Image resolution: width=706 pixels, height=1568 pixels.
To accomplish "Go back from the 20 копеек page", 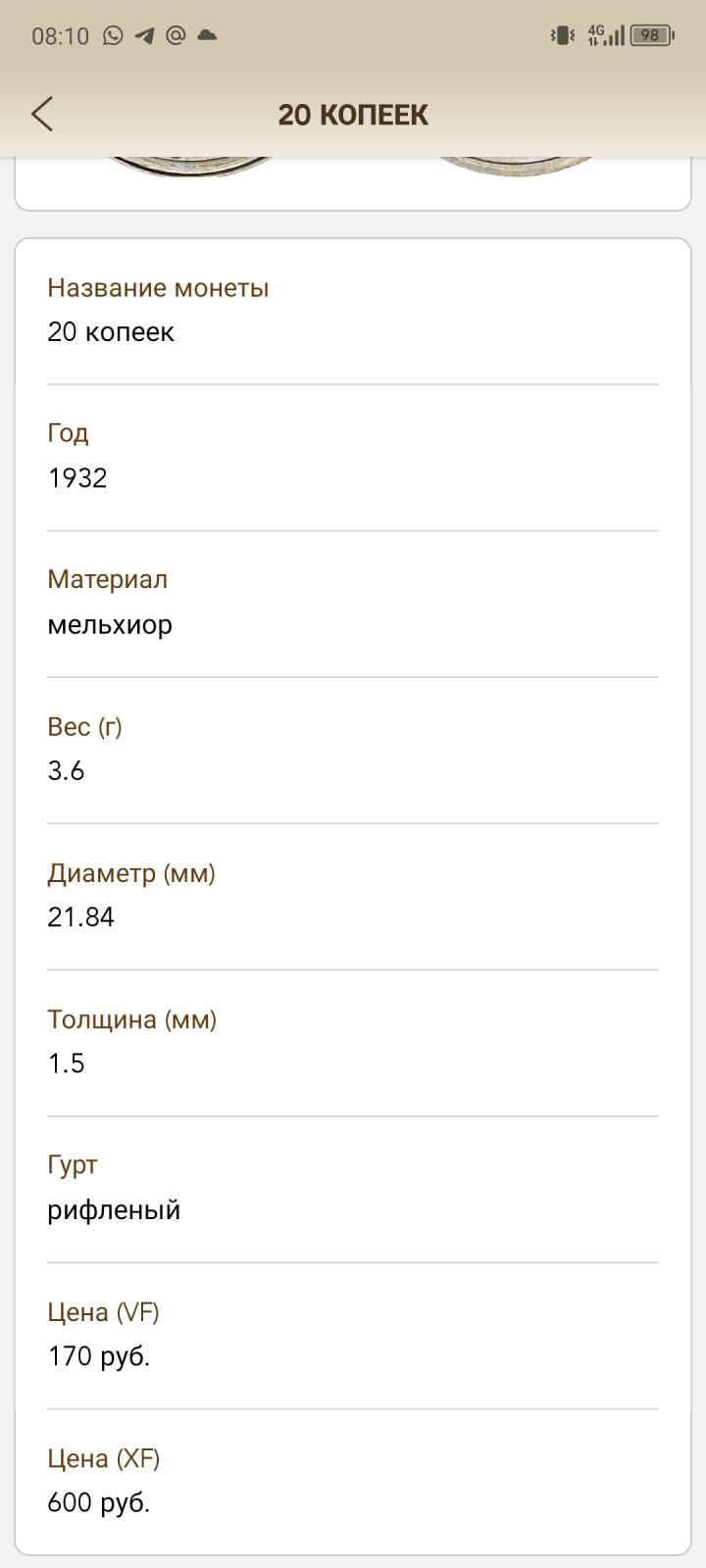I will (x=41, y=114).
